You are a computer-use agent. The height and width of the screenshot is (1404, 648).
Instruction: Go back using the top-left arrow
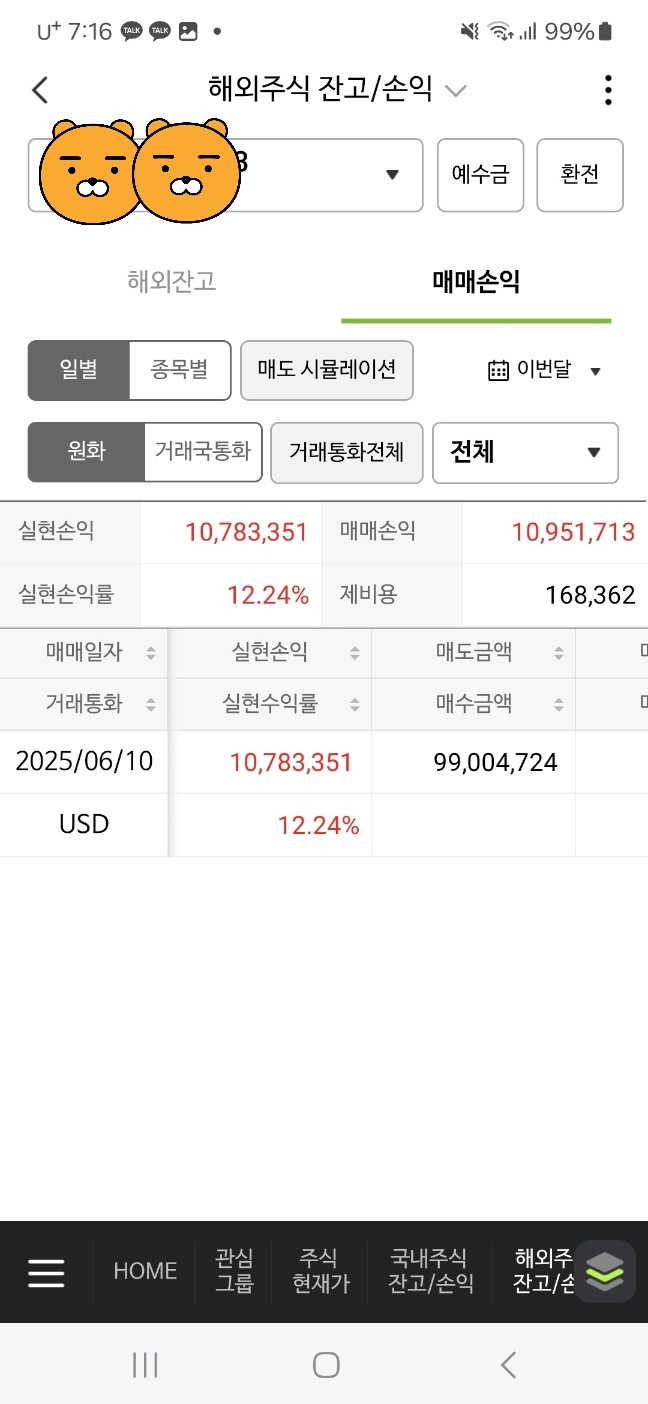click(40, 90)
